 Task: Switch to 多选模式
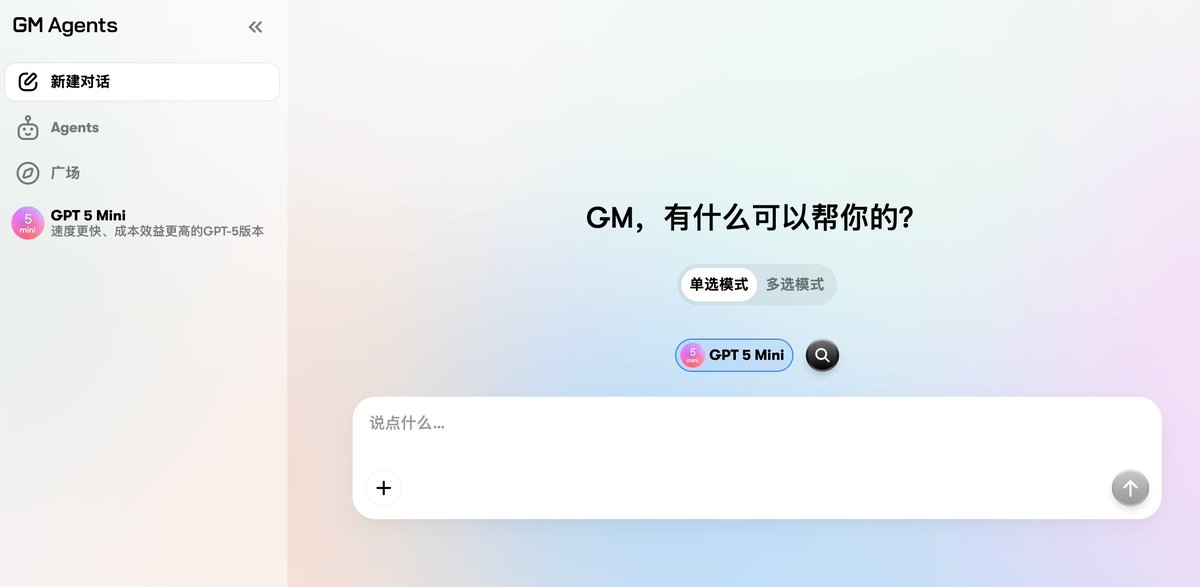(795, 285)
